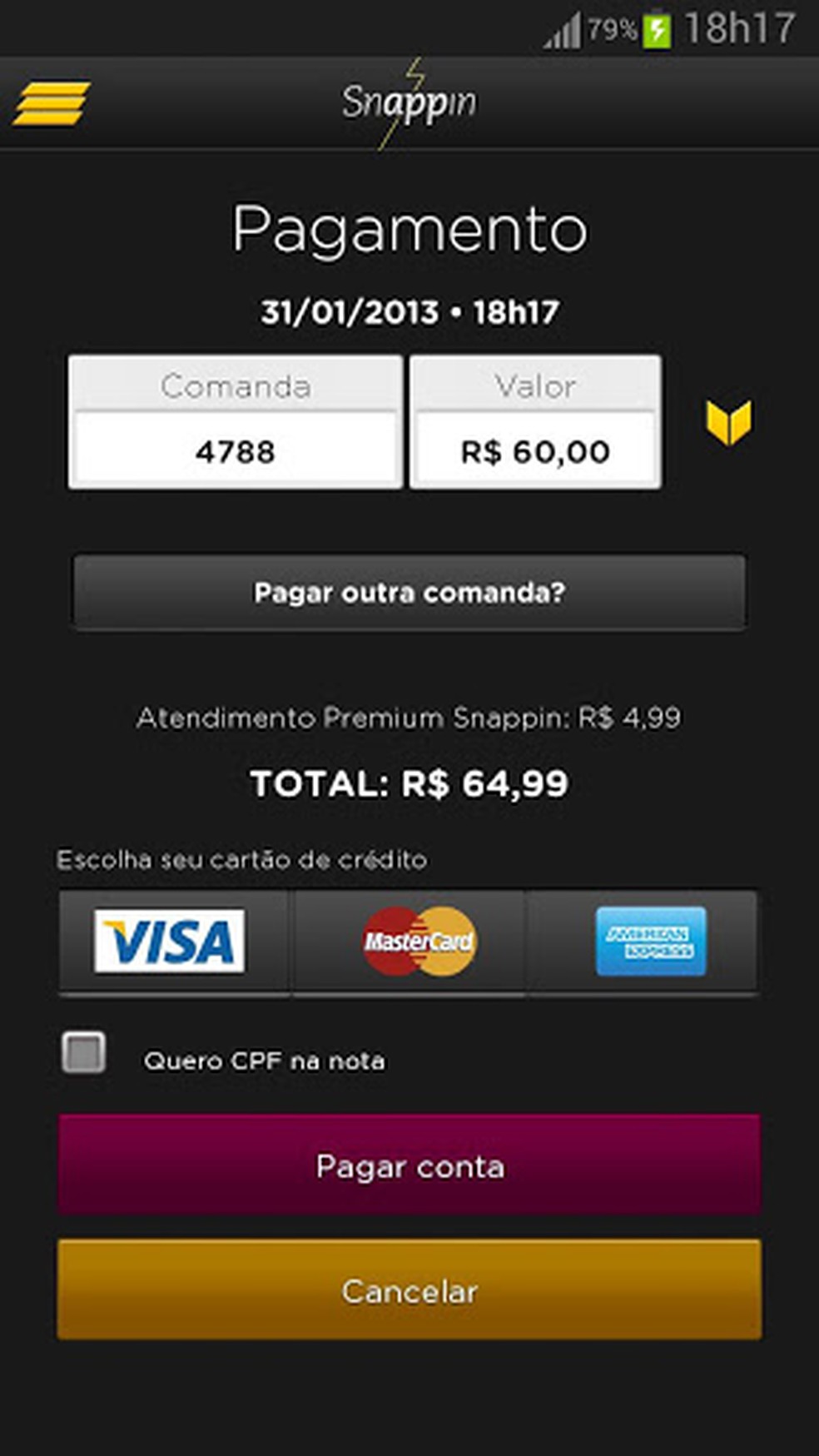Select the Comanda header label
Screen dimensions: 819x1456
(236, 385)
